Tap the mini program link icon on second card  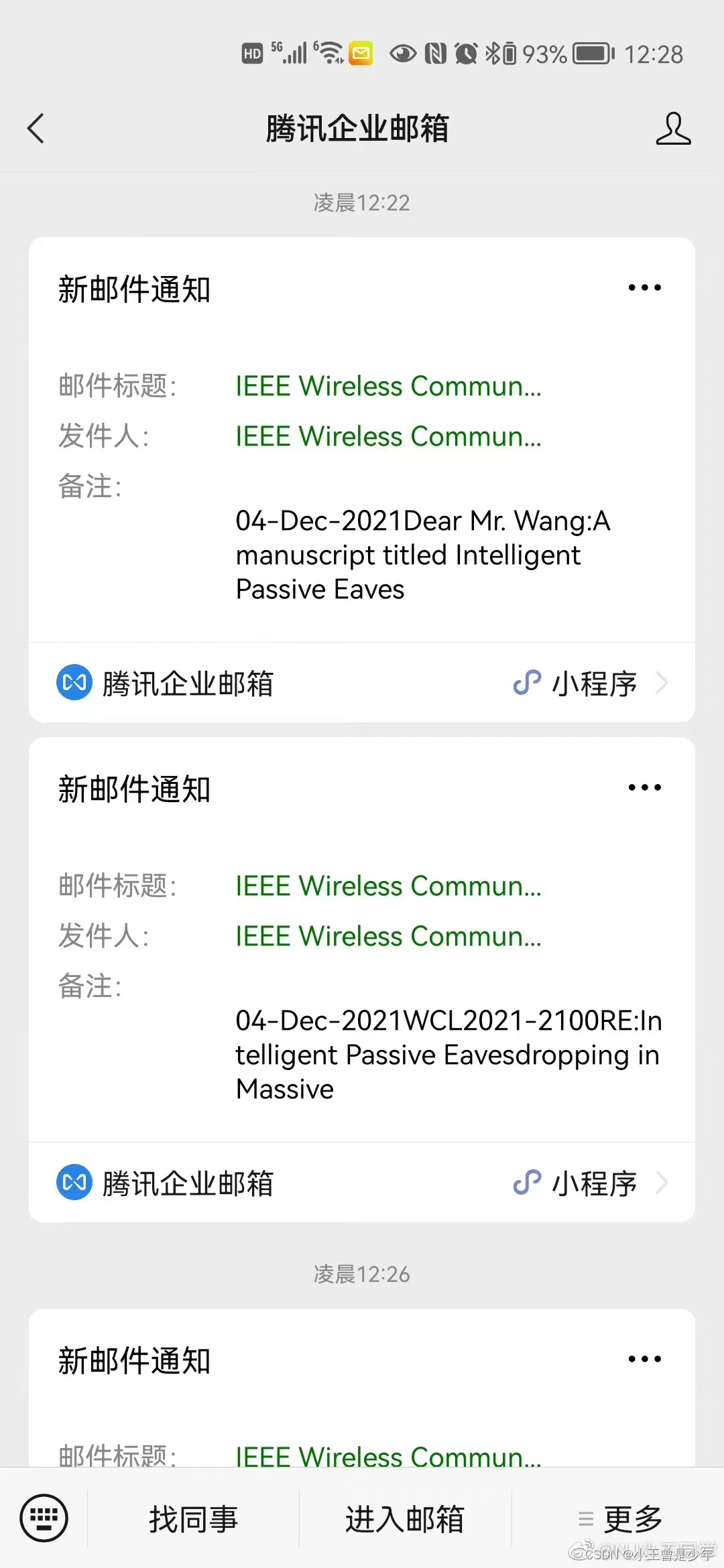point(527,1183)
